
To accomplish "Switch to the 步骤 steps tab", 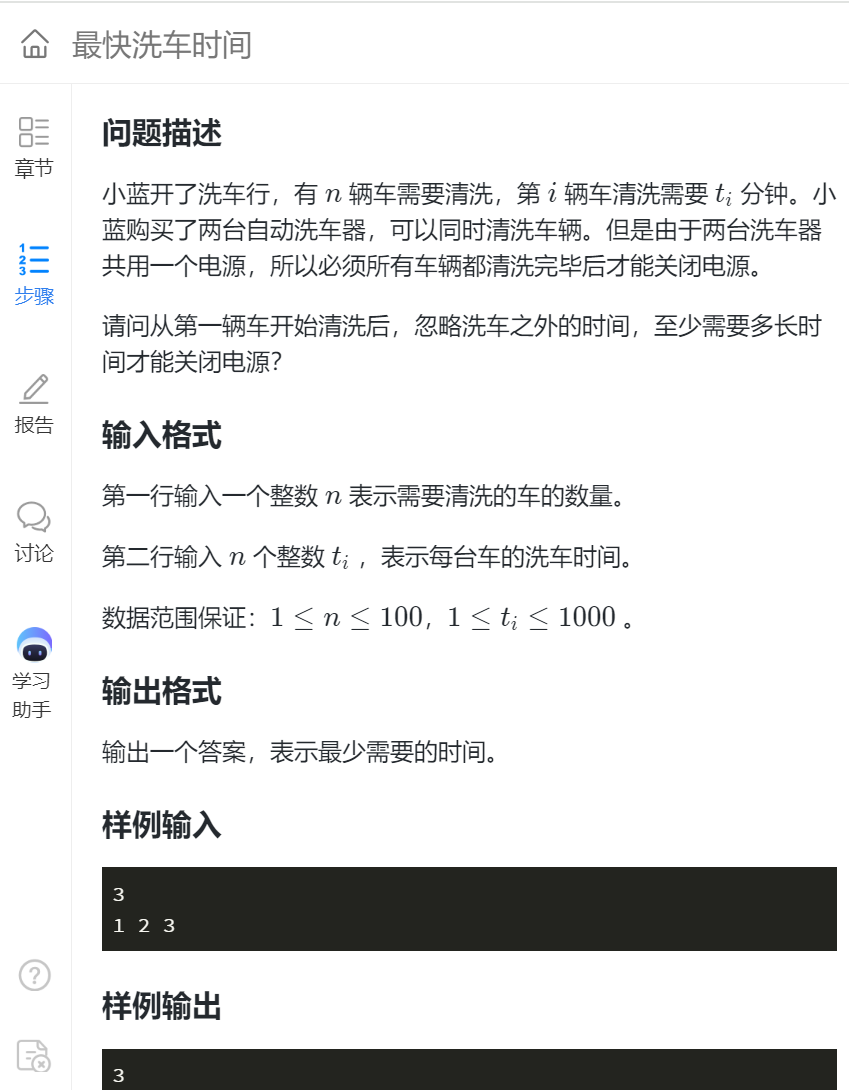I will [34, 273].
